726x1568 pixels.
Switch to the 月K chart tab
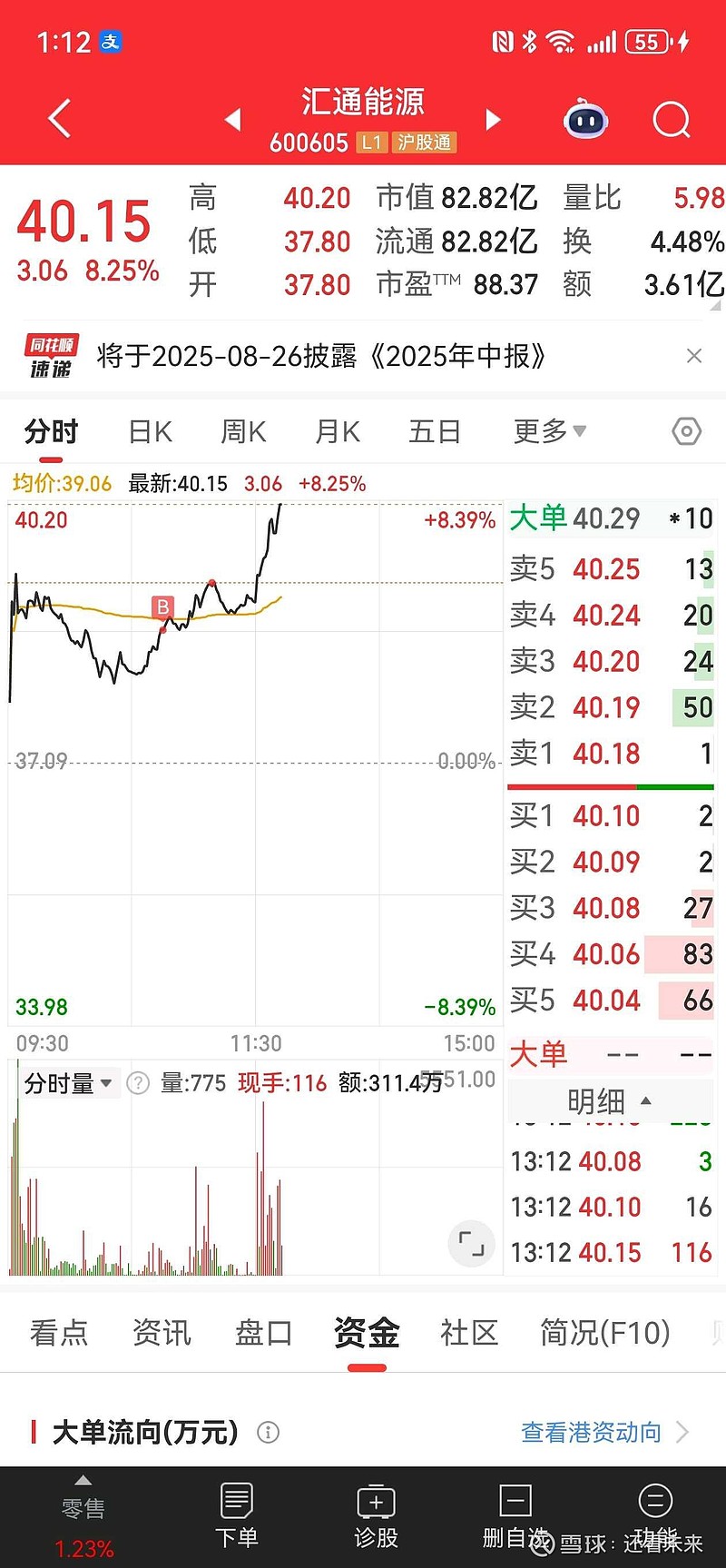click(338, 431)
